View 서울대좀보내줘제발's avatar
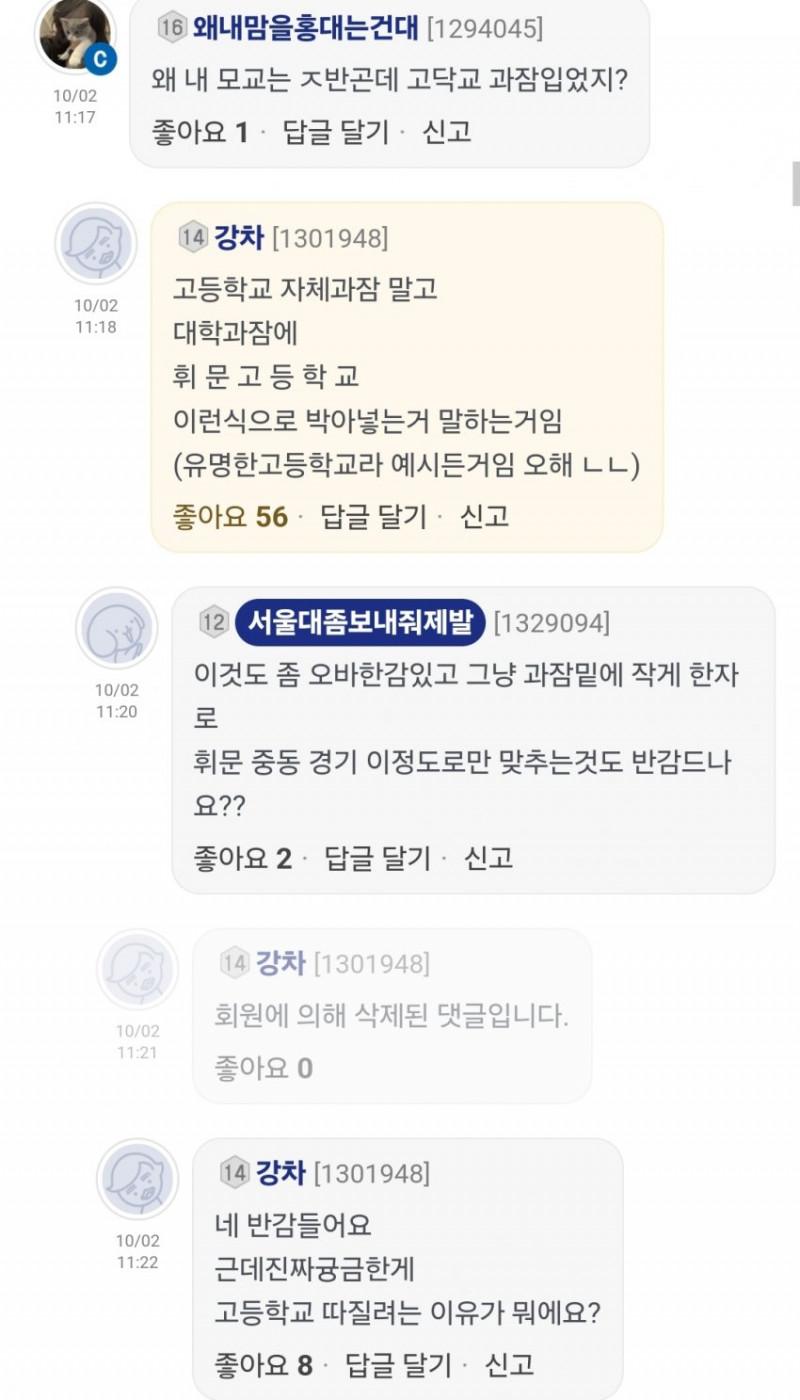Viewport: 800px width, 1400px height. 117,628
